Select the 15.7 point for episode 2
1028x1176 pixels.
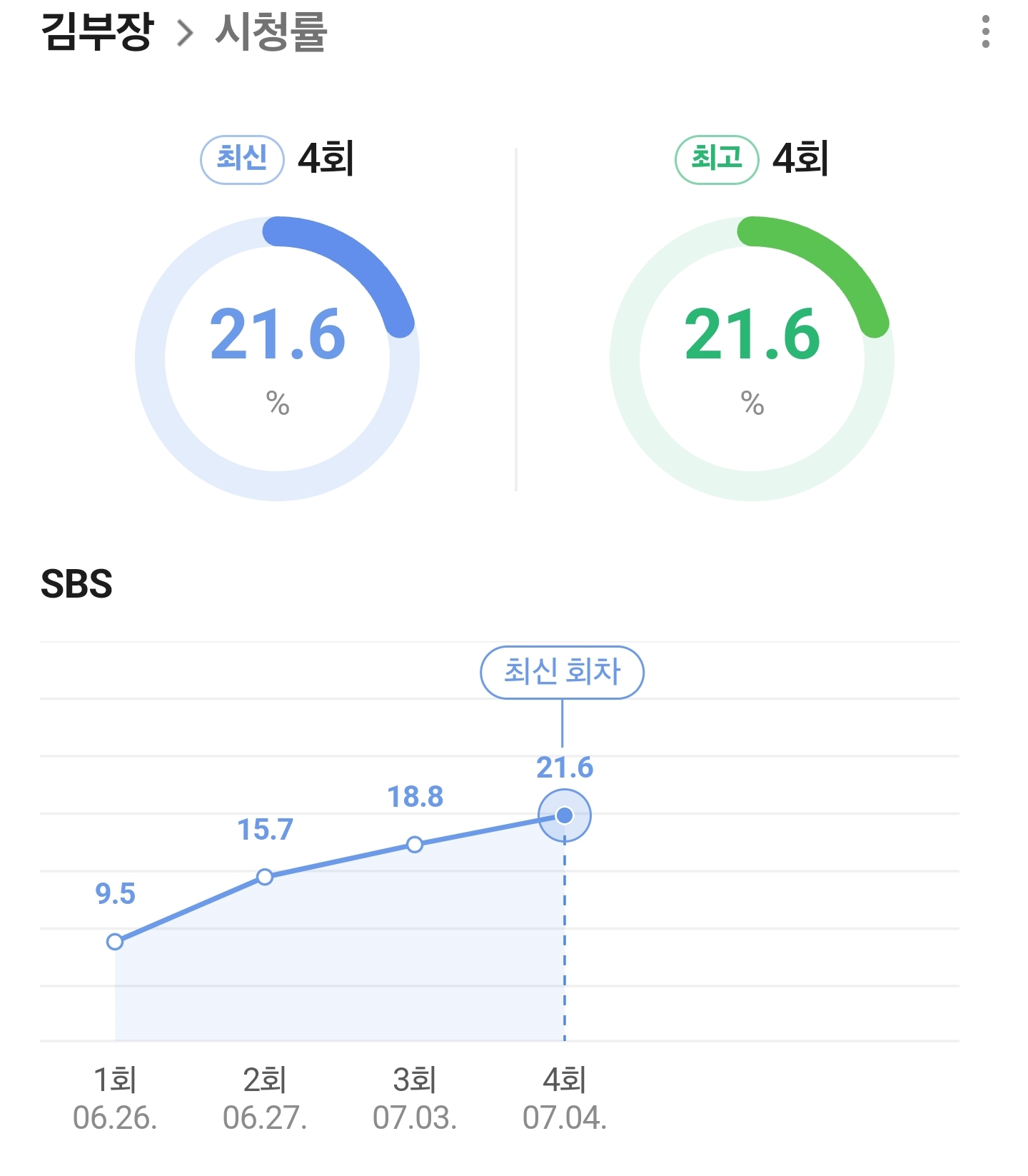click(x=265, y=877)
